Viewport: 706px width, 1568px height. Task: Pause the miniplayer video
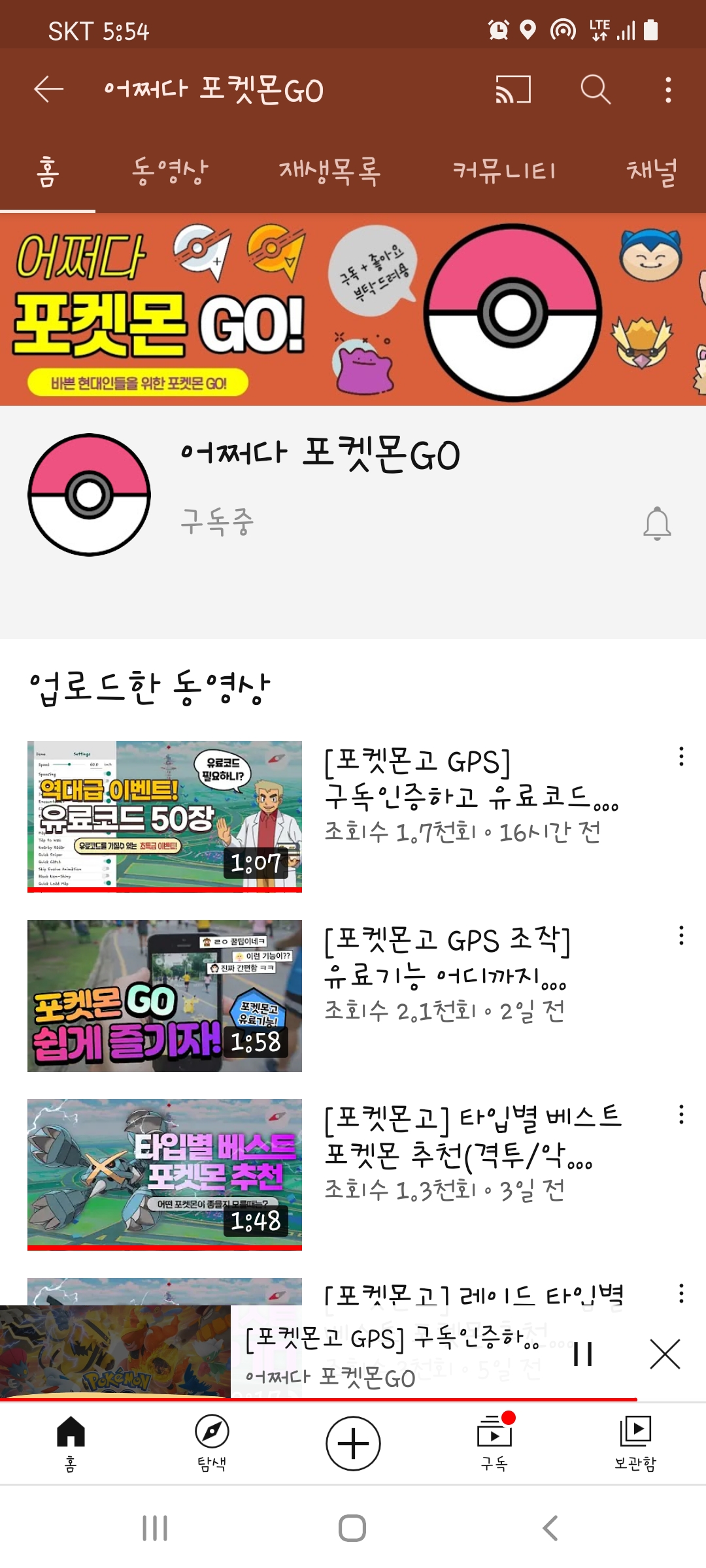582,1354
